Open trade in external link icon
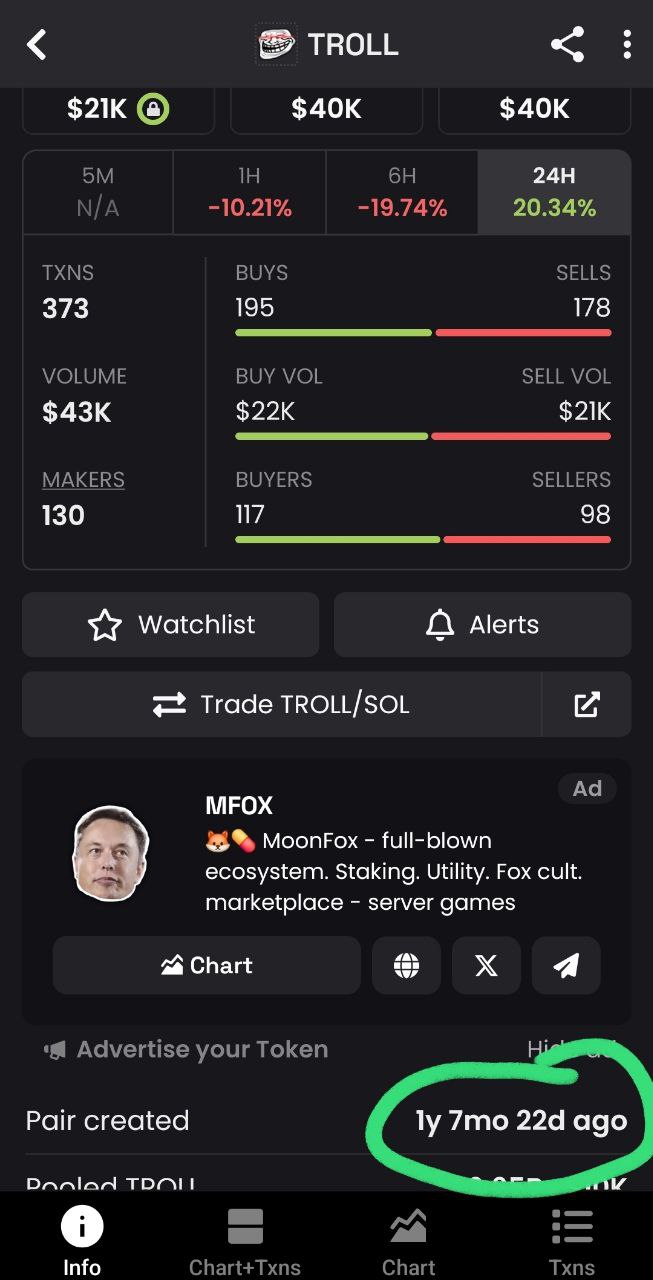653x1280 pixels. (587, 704)
